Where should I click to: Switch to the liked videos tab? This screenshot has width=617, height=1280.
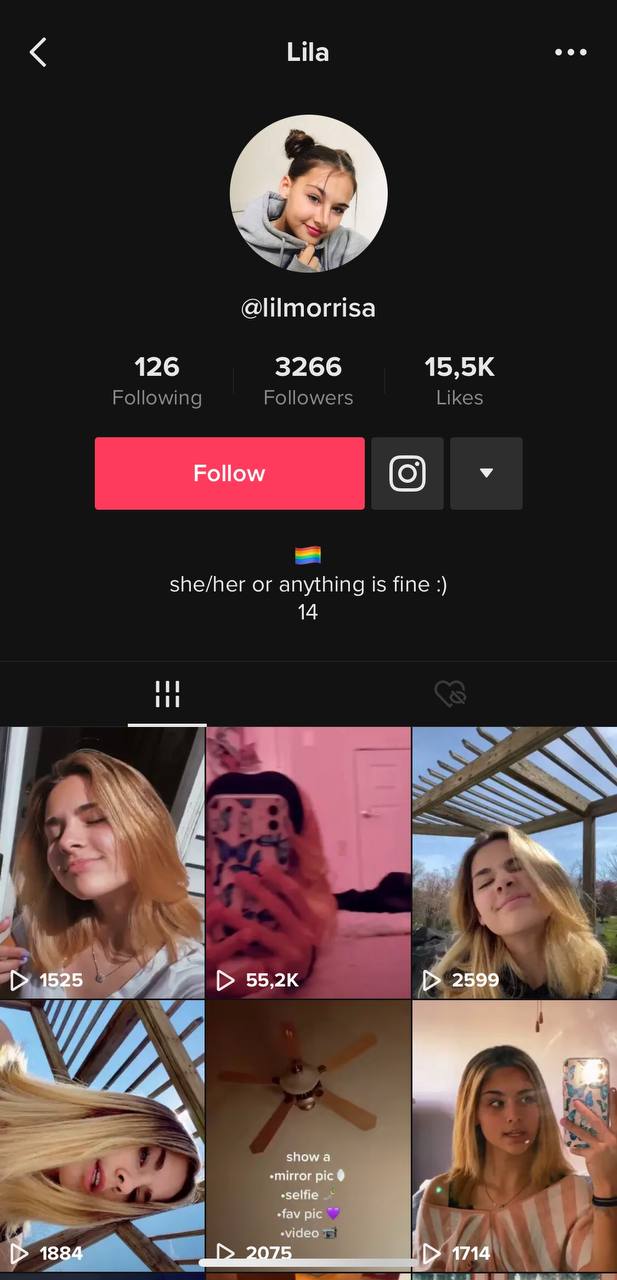click(x=450, y=694)
